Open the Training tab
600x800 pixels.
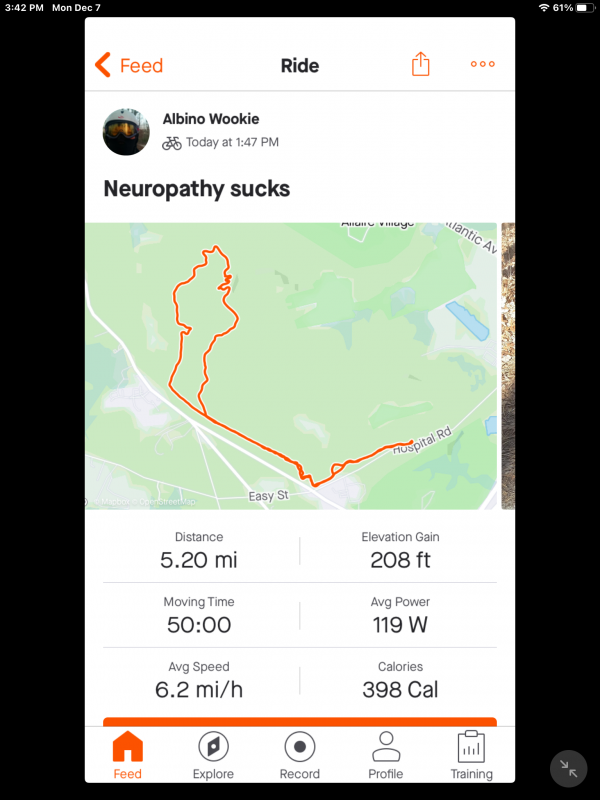tap(471, 755)
